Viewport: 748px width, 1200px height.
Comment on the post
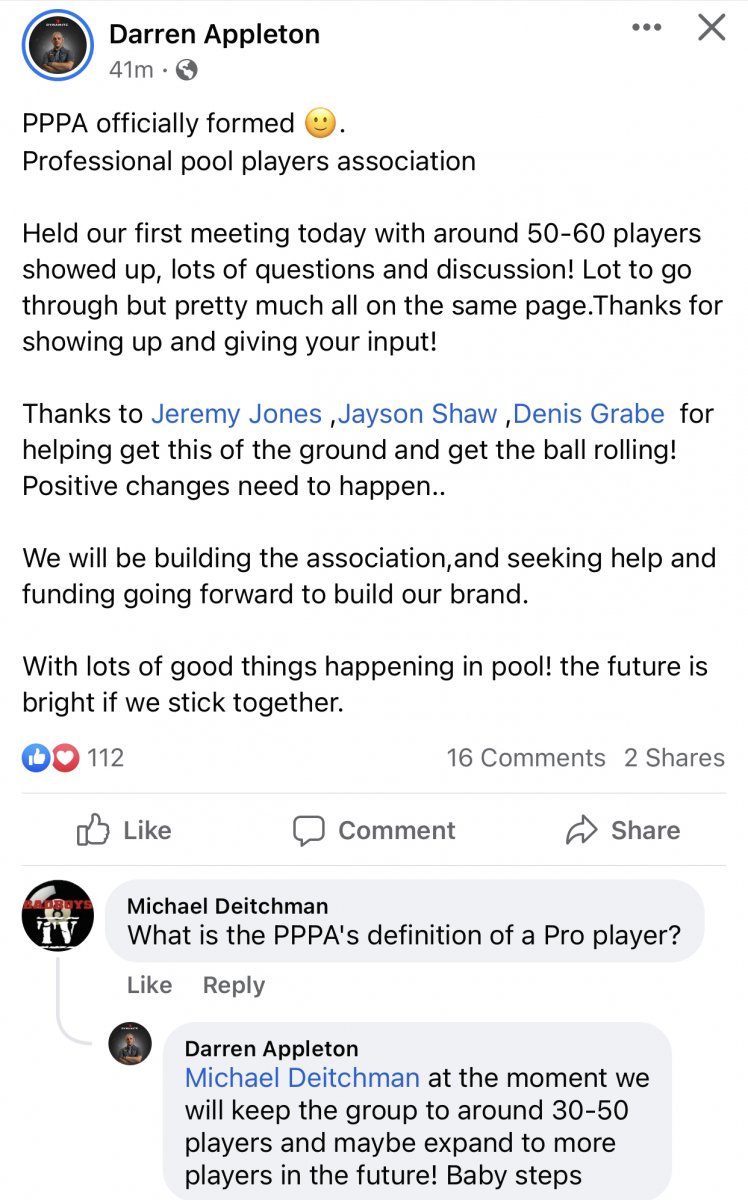374,830
